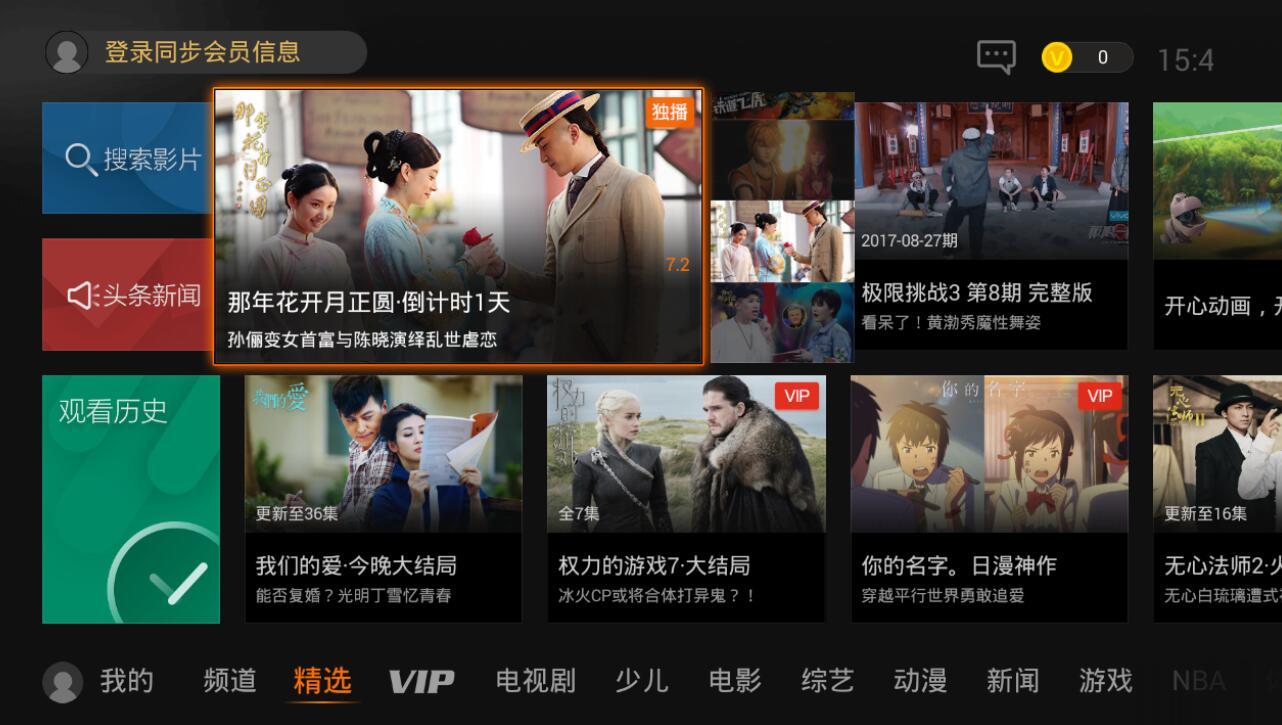Viewport: 1282px width, 725px height.
Task: Open 开心动画 card
Action: click(x=1218, y=226)
